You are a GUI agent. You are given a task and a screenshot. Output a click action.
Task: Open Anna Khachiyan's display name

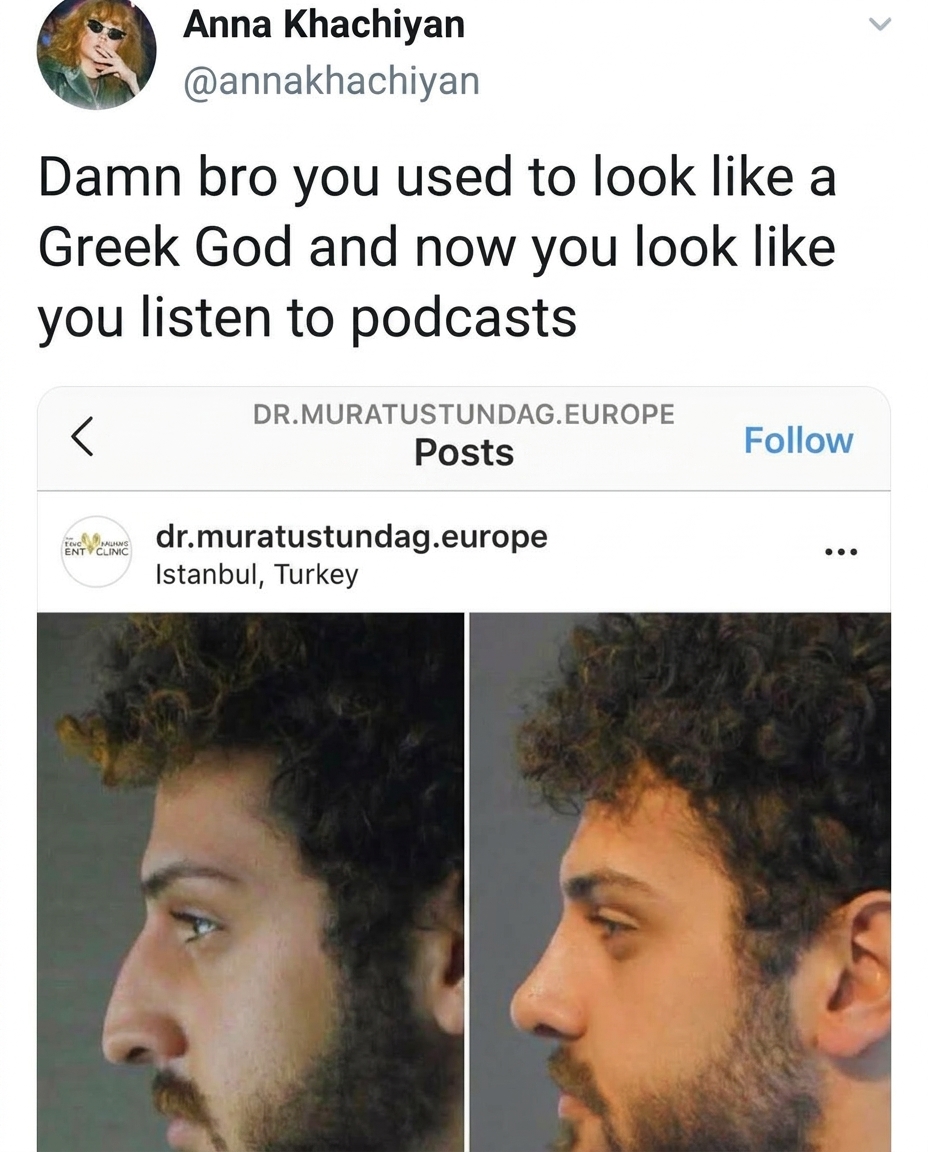[x=322, y=26]
